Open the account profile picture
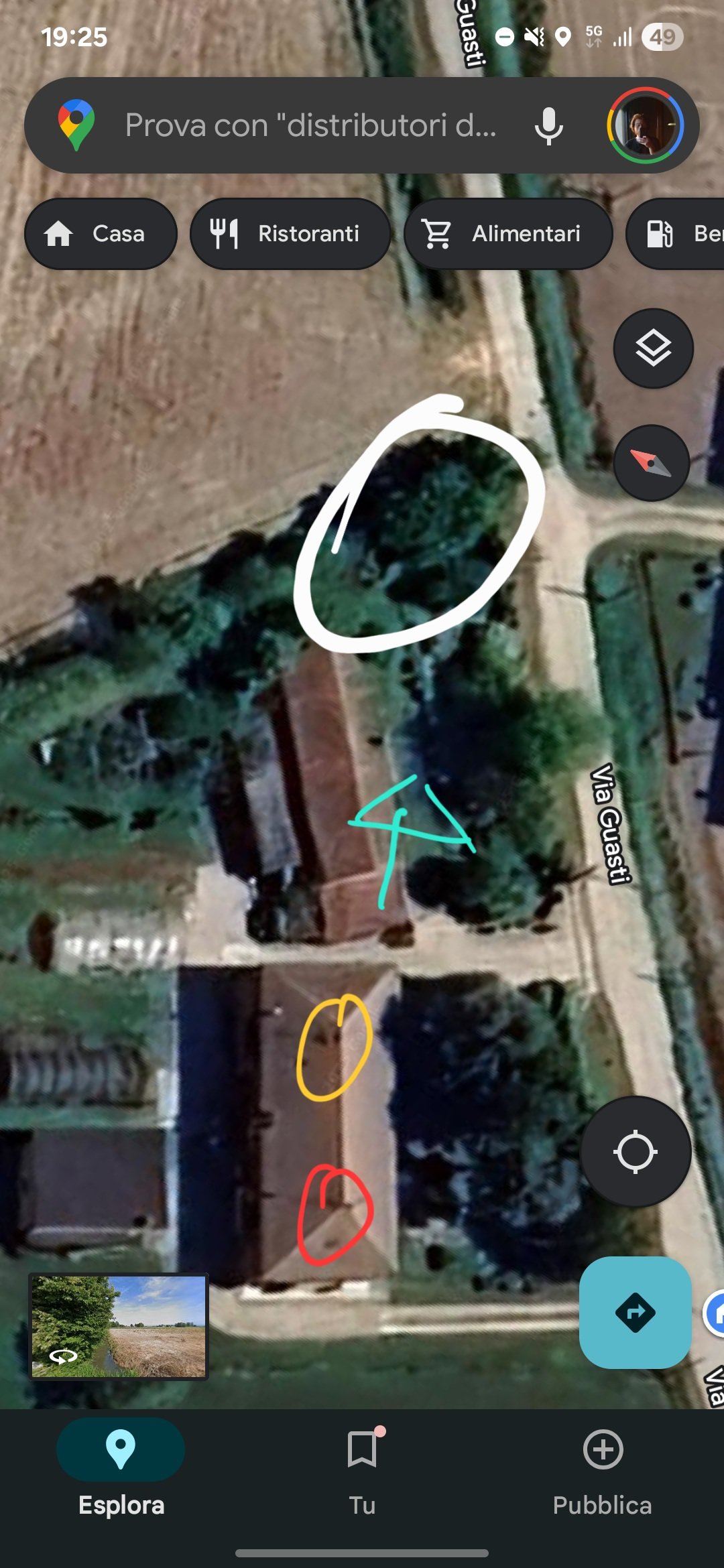 coord(645,125)
